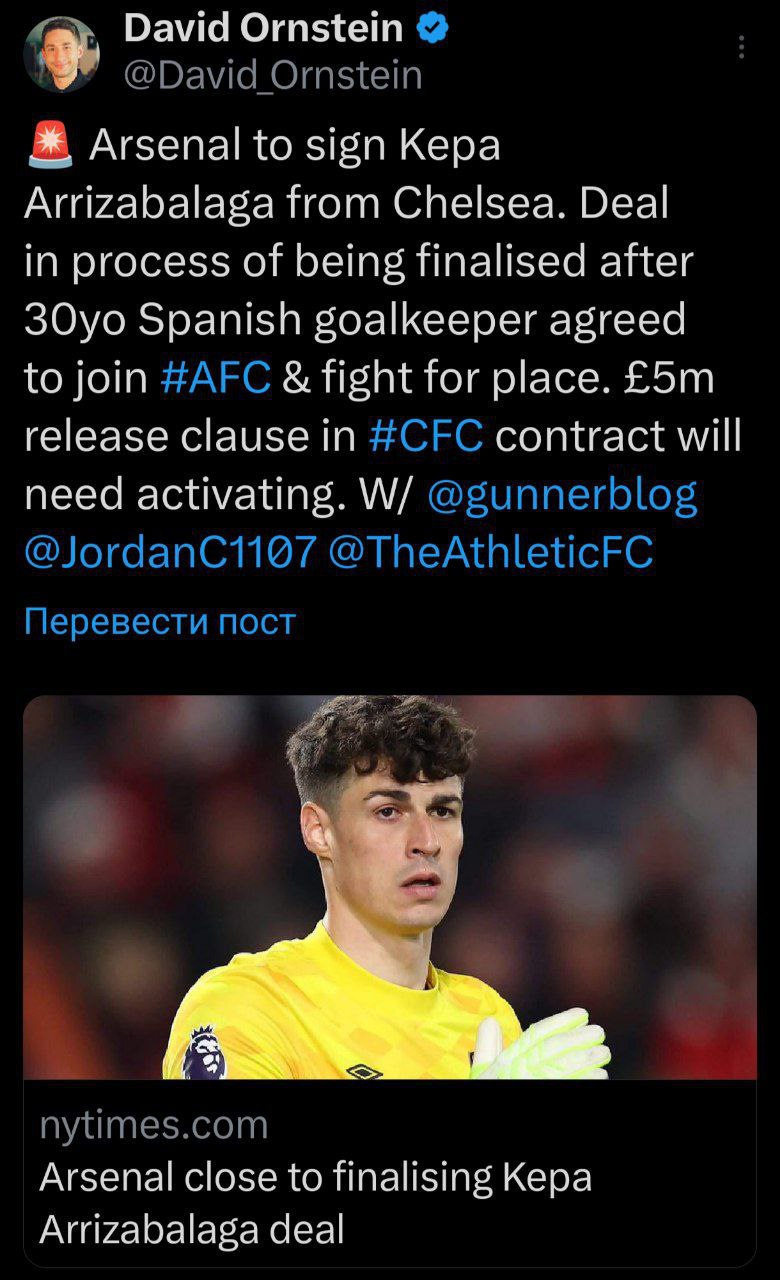Open the @gunnerblog mention

(561, 494)
